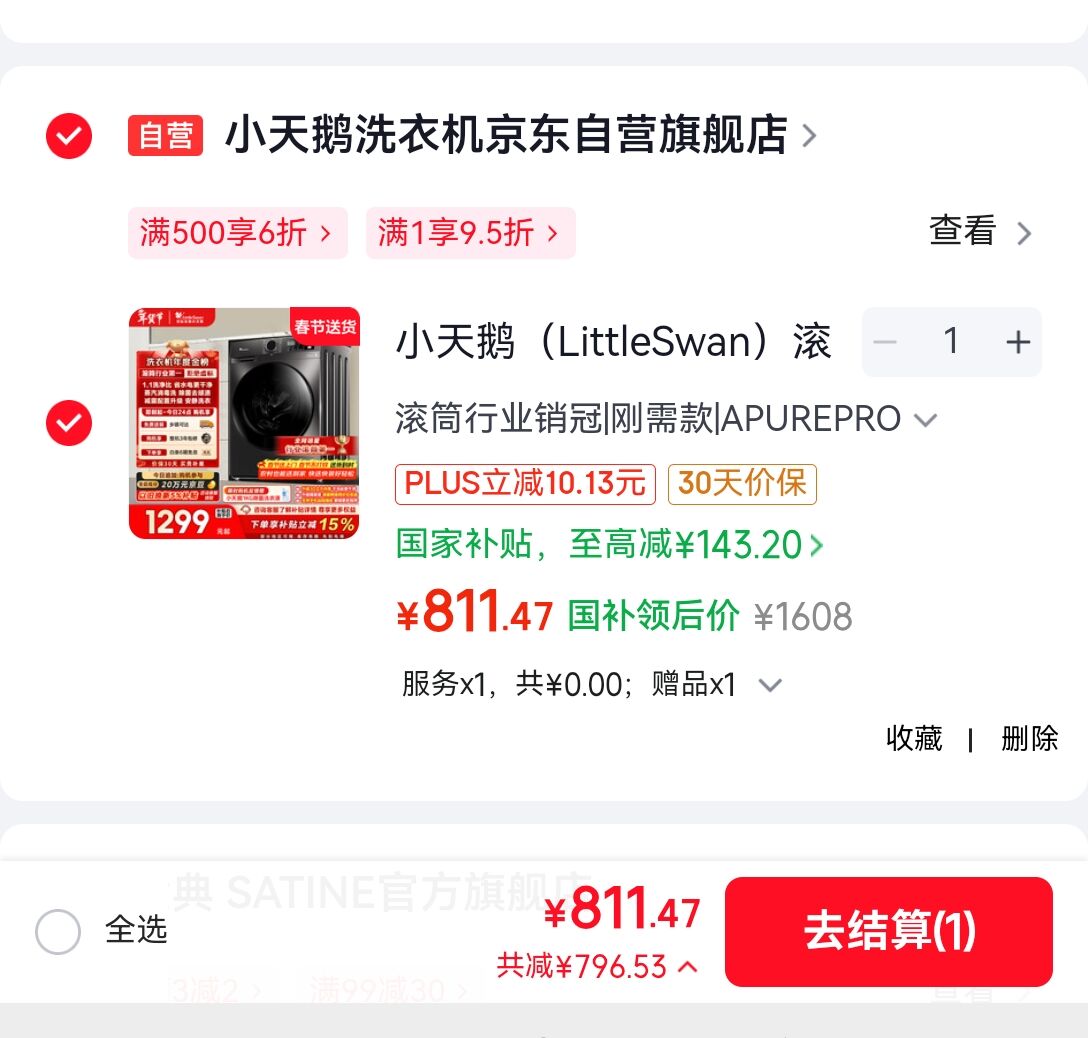Image resolution: width=1088 pixels, height=1038 pixels.
Task: Open 小天鹅洗衣机京东自营旗舰店 store page
Action: tap(506, 136)
